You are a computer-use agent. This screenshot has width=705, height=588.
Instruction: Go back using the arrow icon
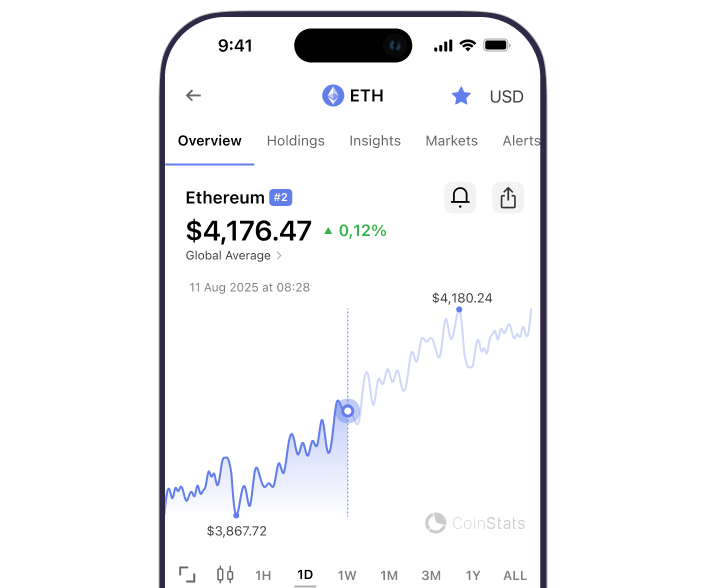click(x=194, y=96)
